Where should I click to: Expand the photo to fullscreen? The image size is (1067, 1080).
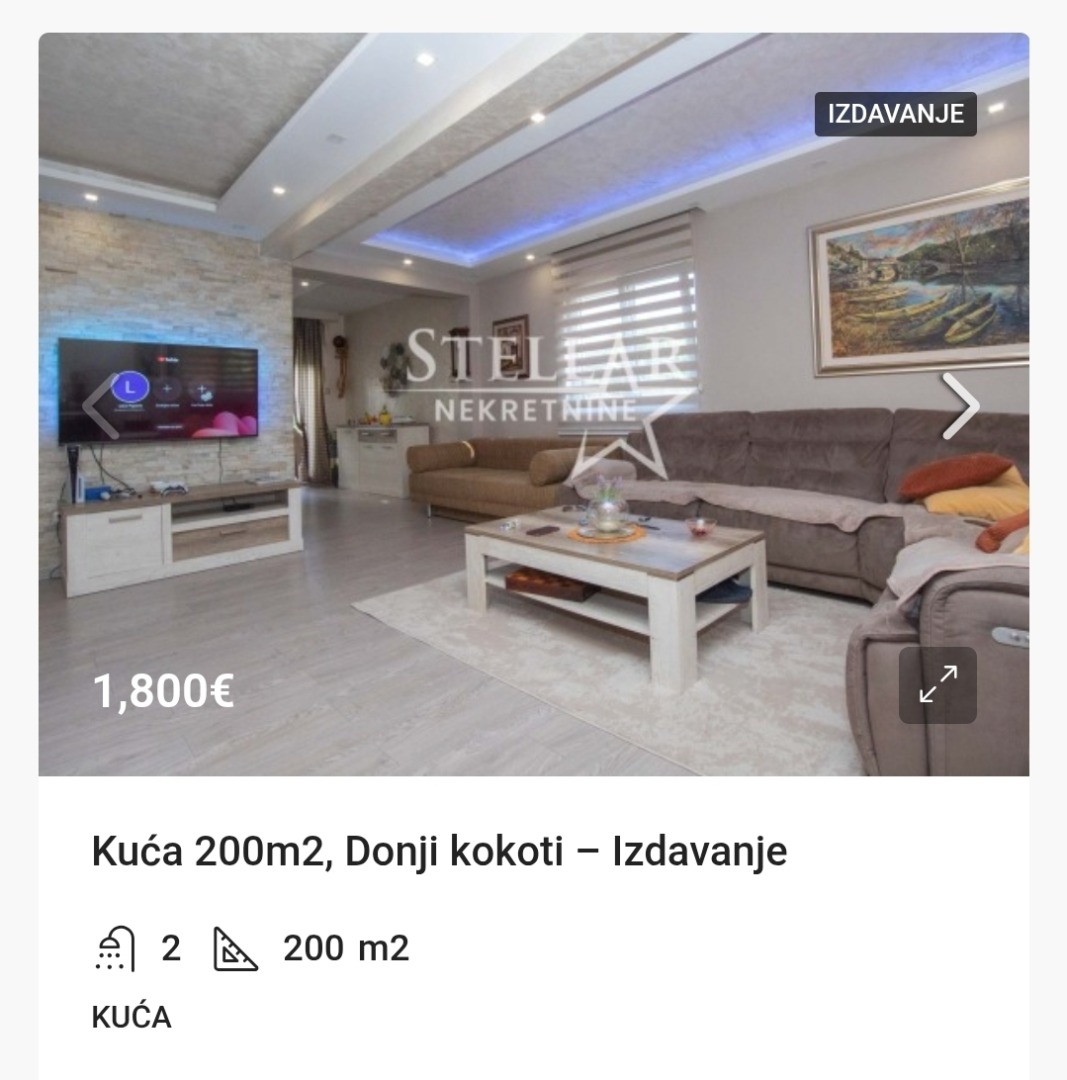click(937, 685)
